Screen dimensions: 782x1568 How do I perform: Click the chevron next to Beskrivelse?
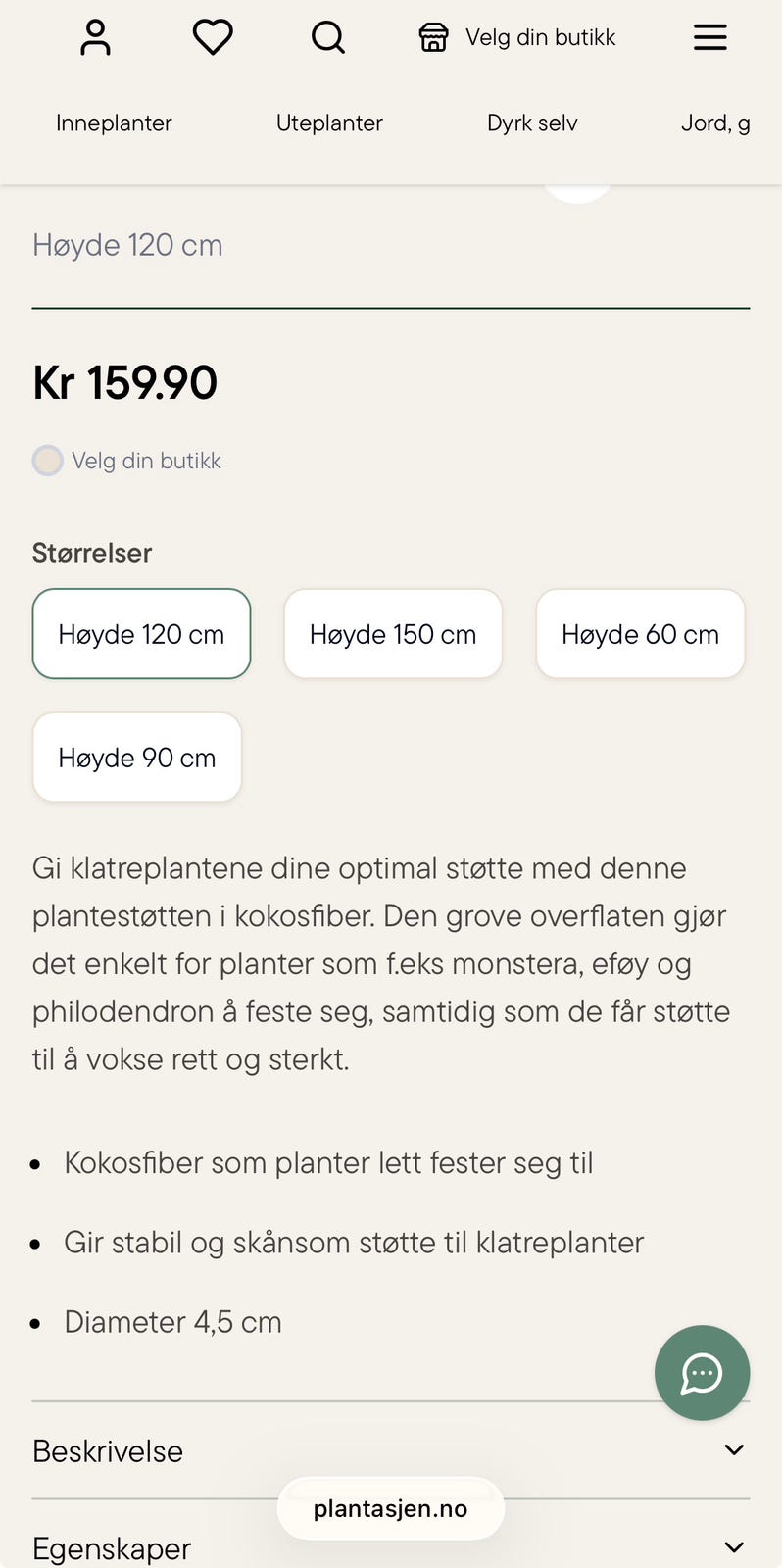click(x=733, y=1449)
